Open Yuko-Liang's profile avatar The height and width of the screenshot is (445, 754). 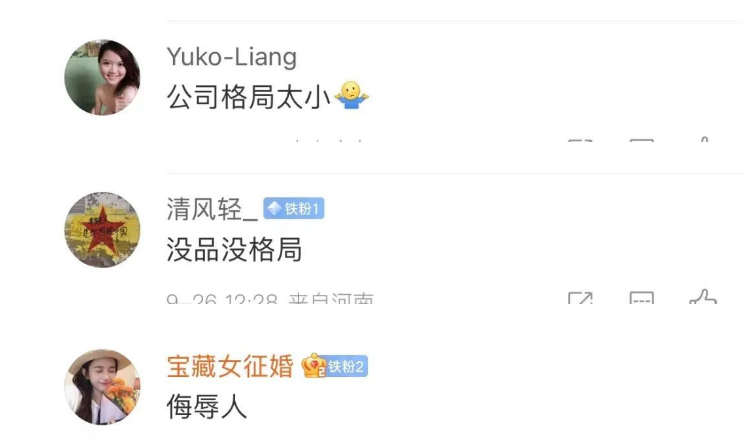pyautogui.click(x=102, y=78)
